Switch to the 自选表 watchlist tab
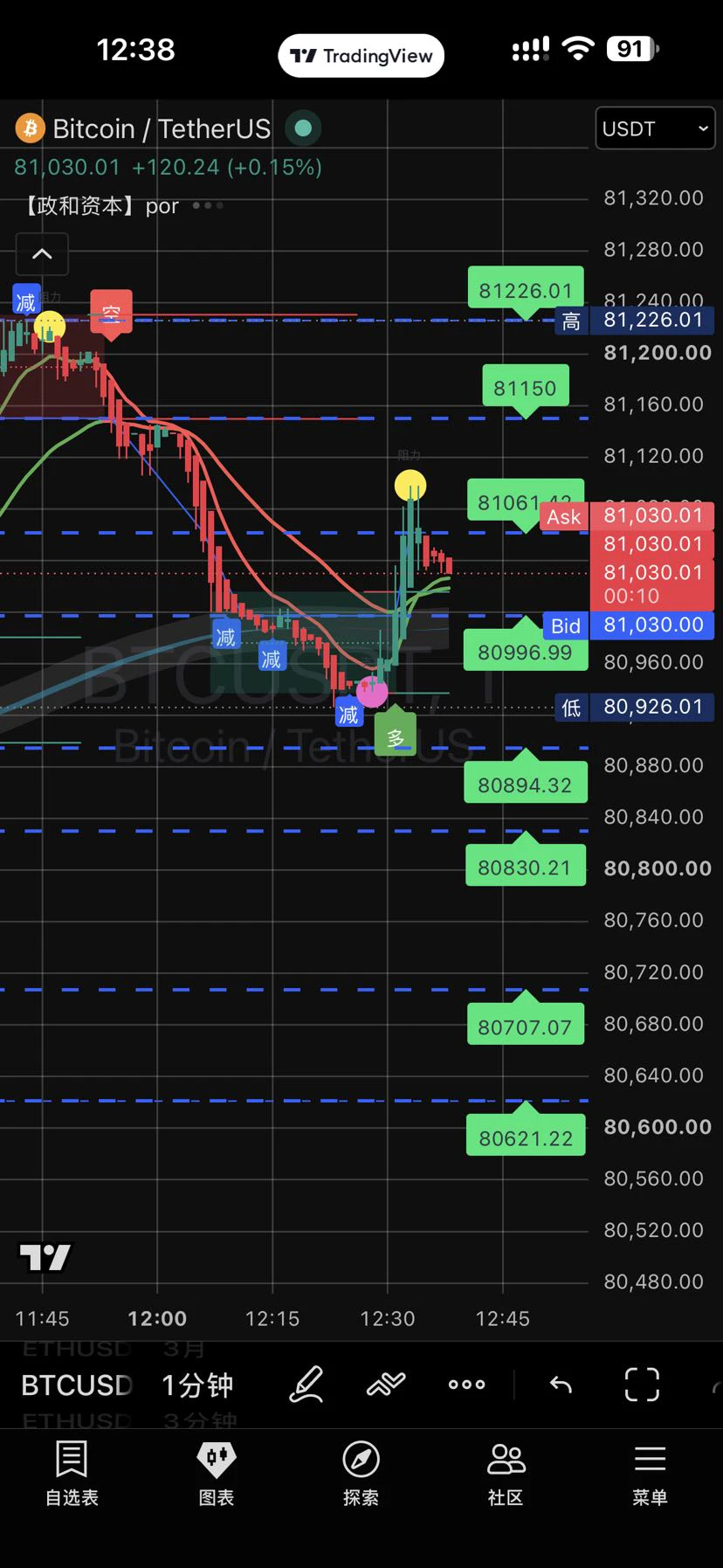 pos(72,1474)
